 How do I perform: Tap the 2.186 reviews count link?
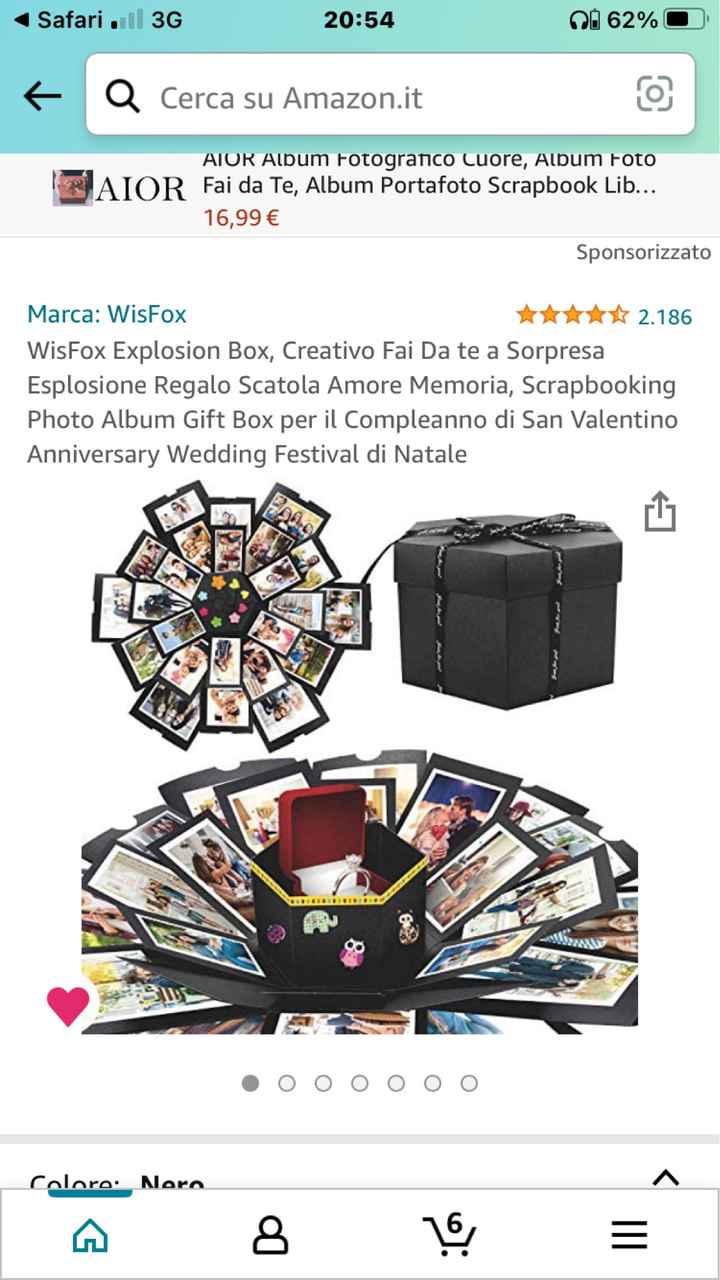(667, 315)
